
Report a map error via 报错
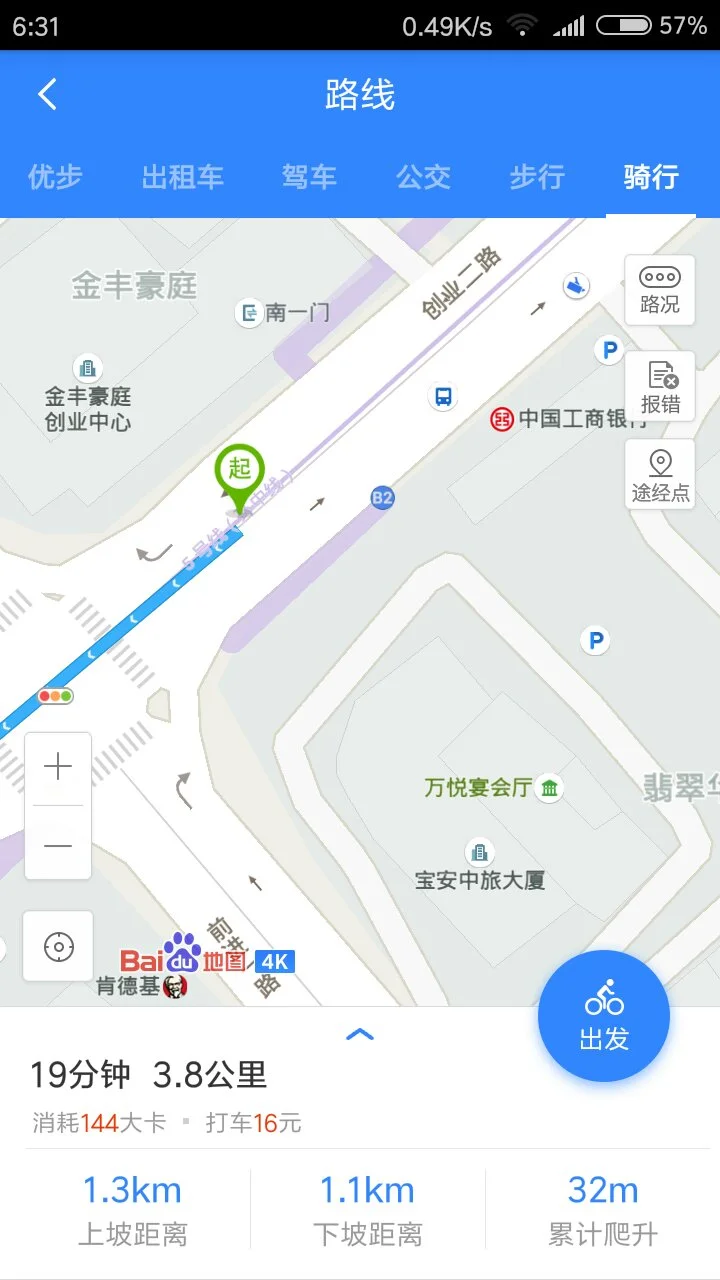(660, 387)
